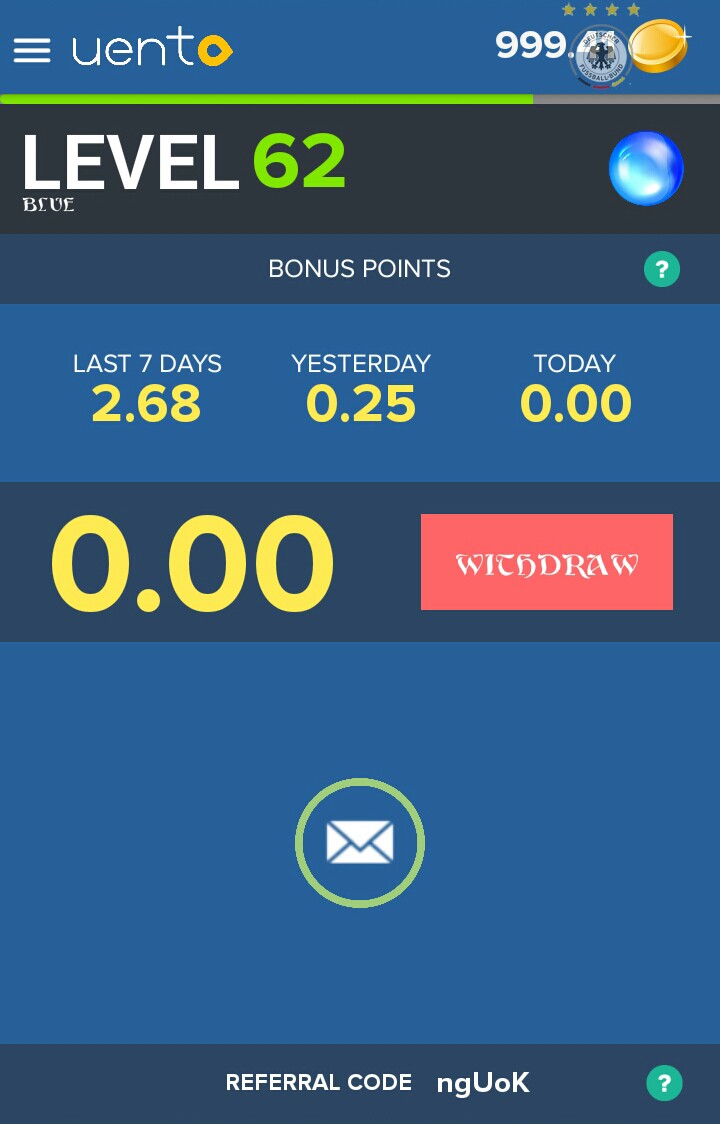Open the envelope messages button

[360, 843]
